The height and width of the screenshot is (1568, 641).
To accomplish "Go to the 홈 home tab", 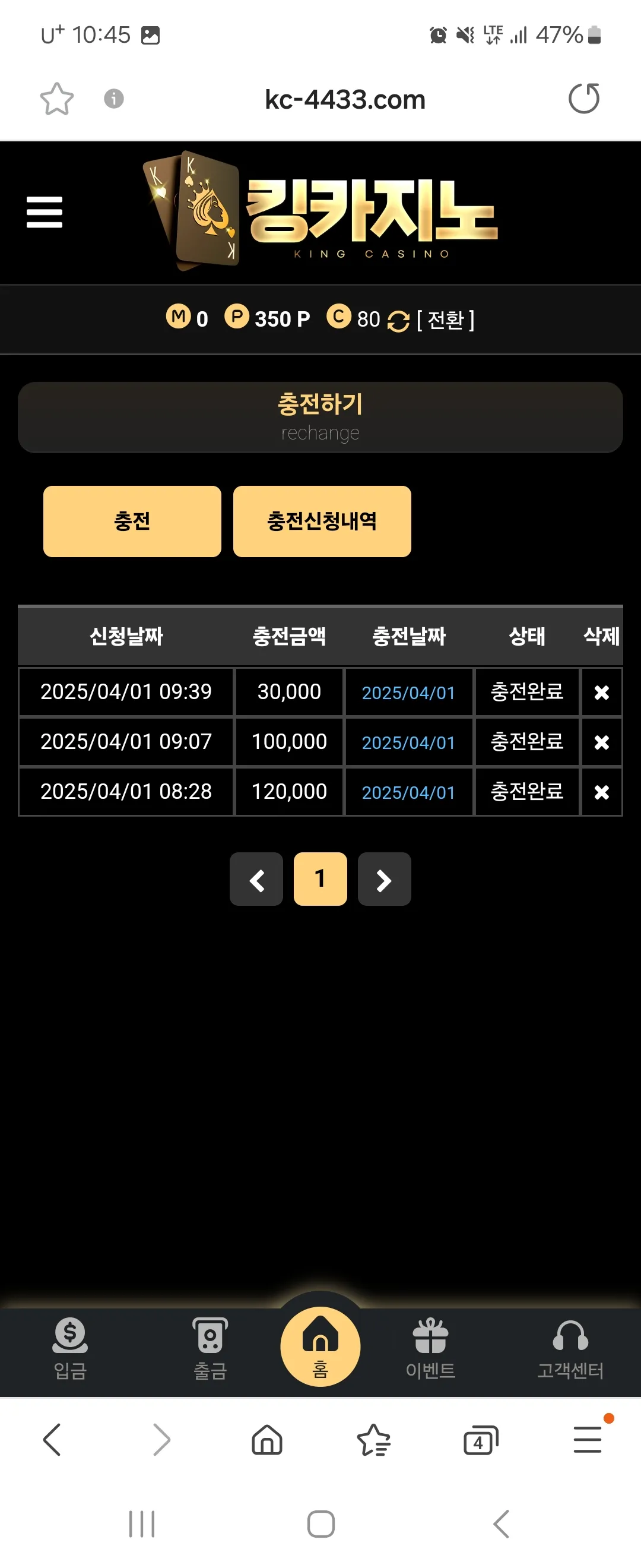I will (x=320, y=1346).
